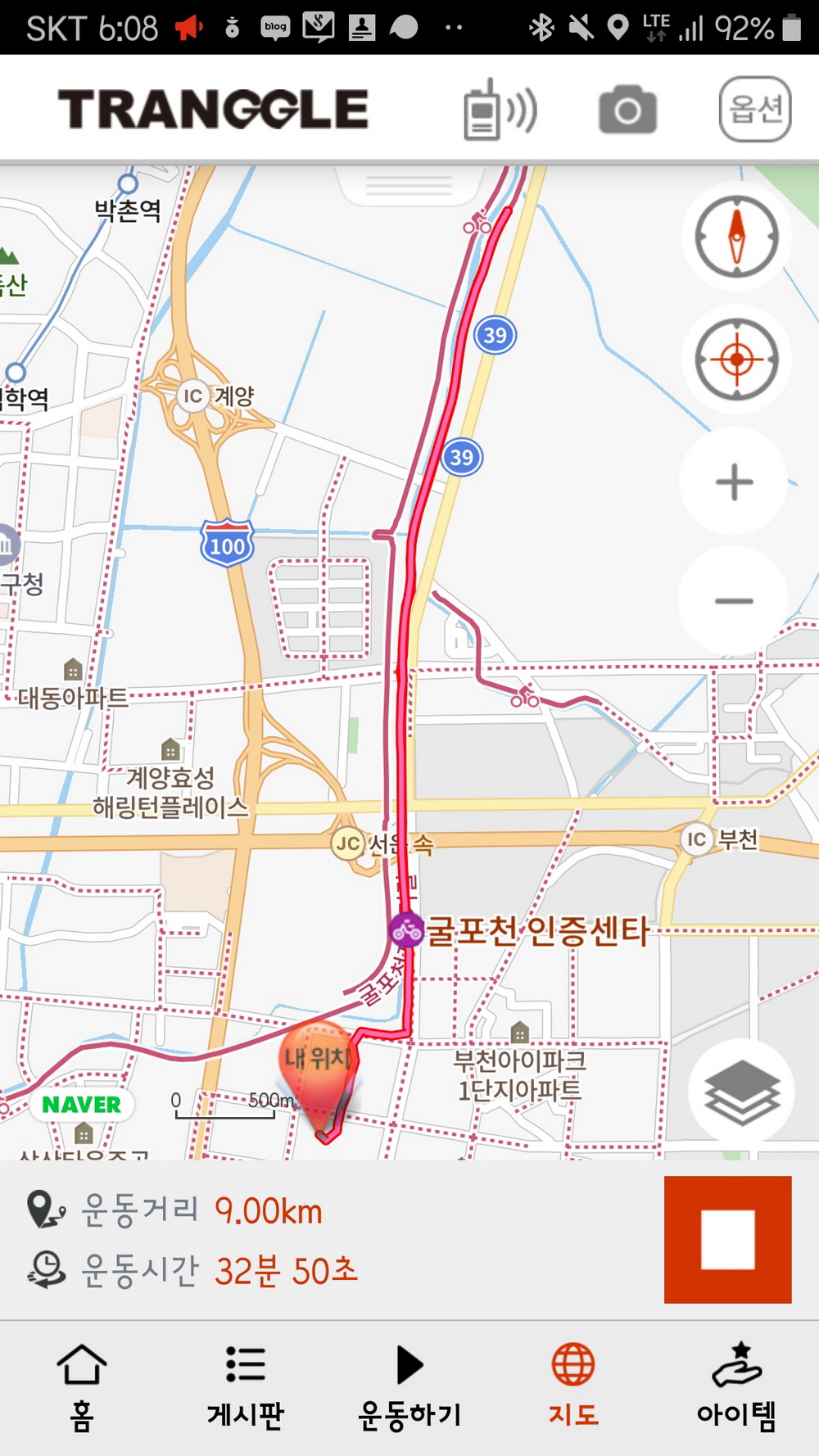Open the map layers selector
This screenshot has height=1456, width=819.
741,1092
